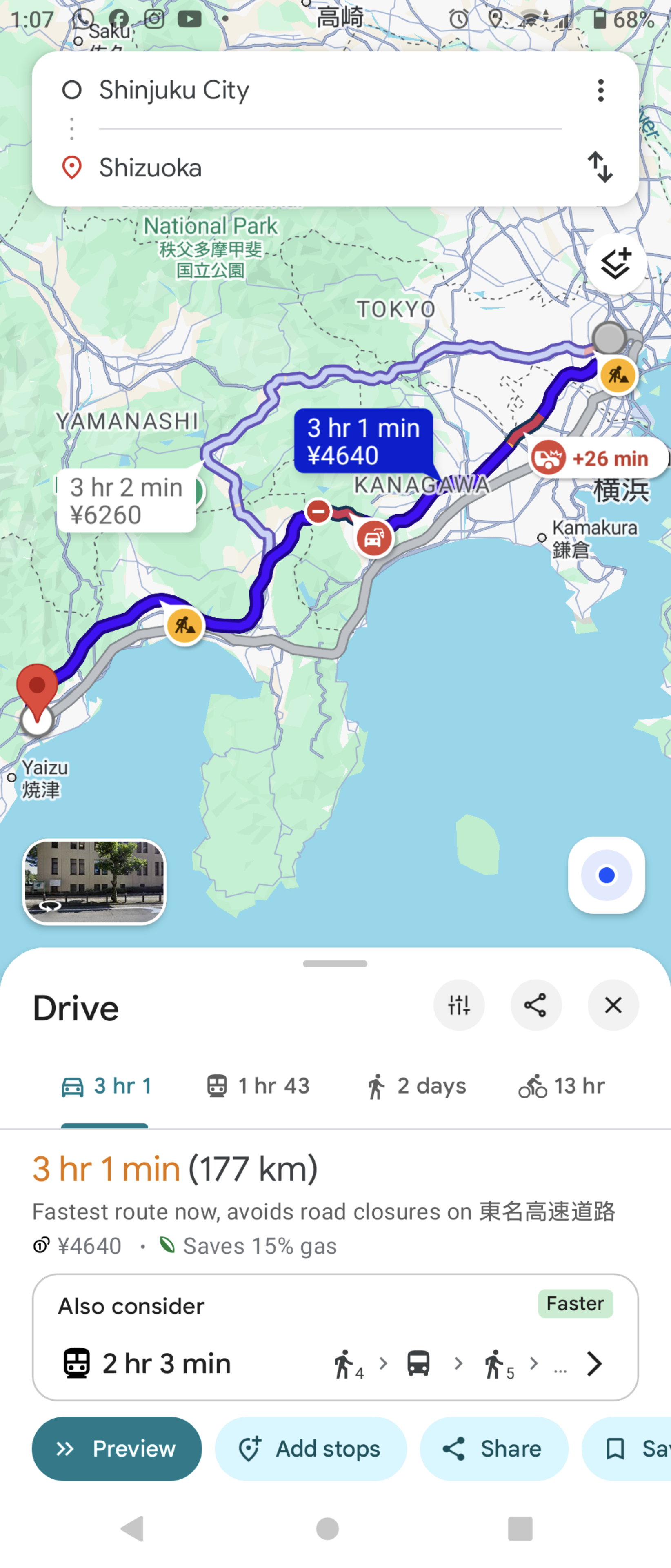The height and width of the screenshot is (1568, 671).
Task: Tap the Share chip
Action: (x=494, y=1449)
